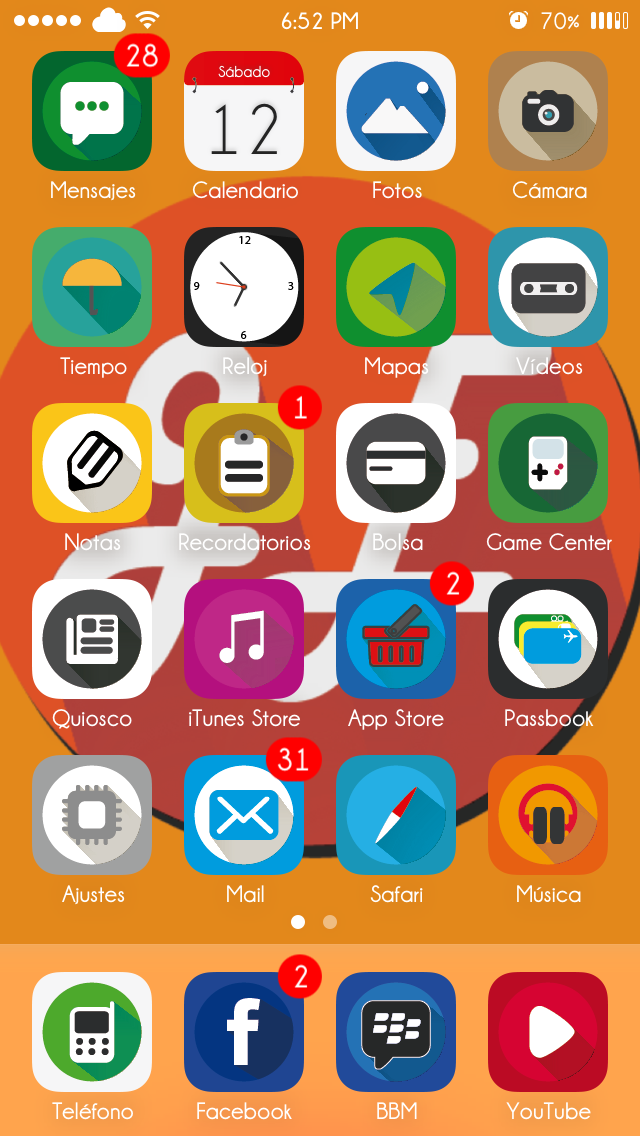The width and height of the screenshot is (640, 1136).
Task: Launch the Cámara app
Action: click(548, 111)
